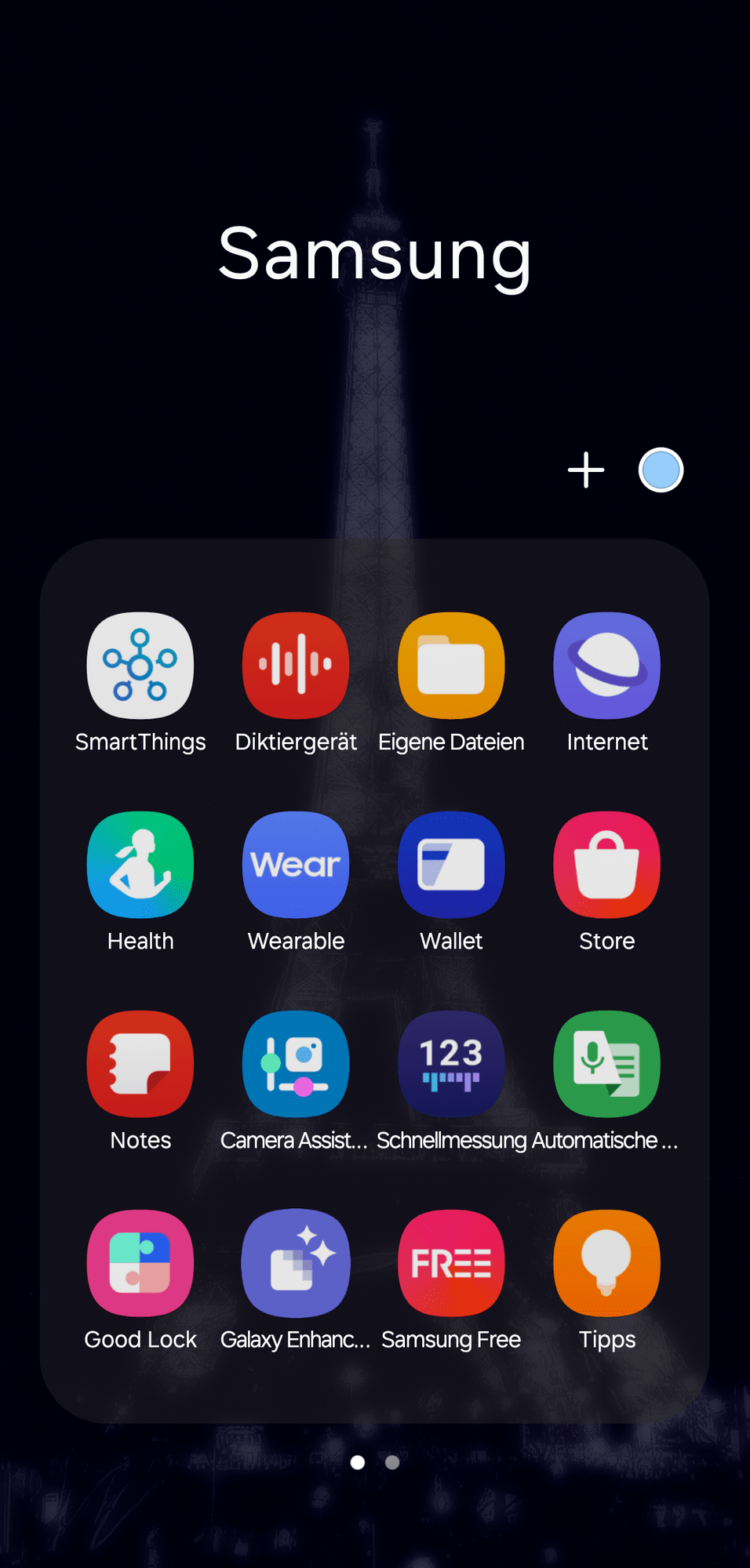Open Samsung Notes
The height and width of the screenshot is (1568, 750).
tap(140, 1064)
